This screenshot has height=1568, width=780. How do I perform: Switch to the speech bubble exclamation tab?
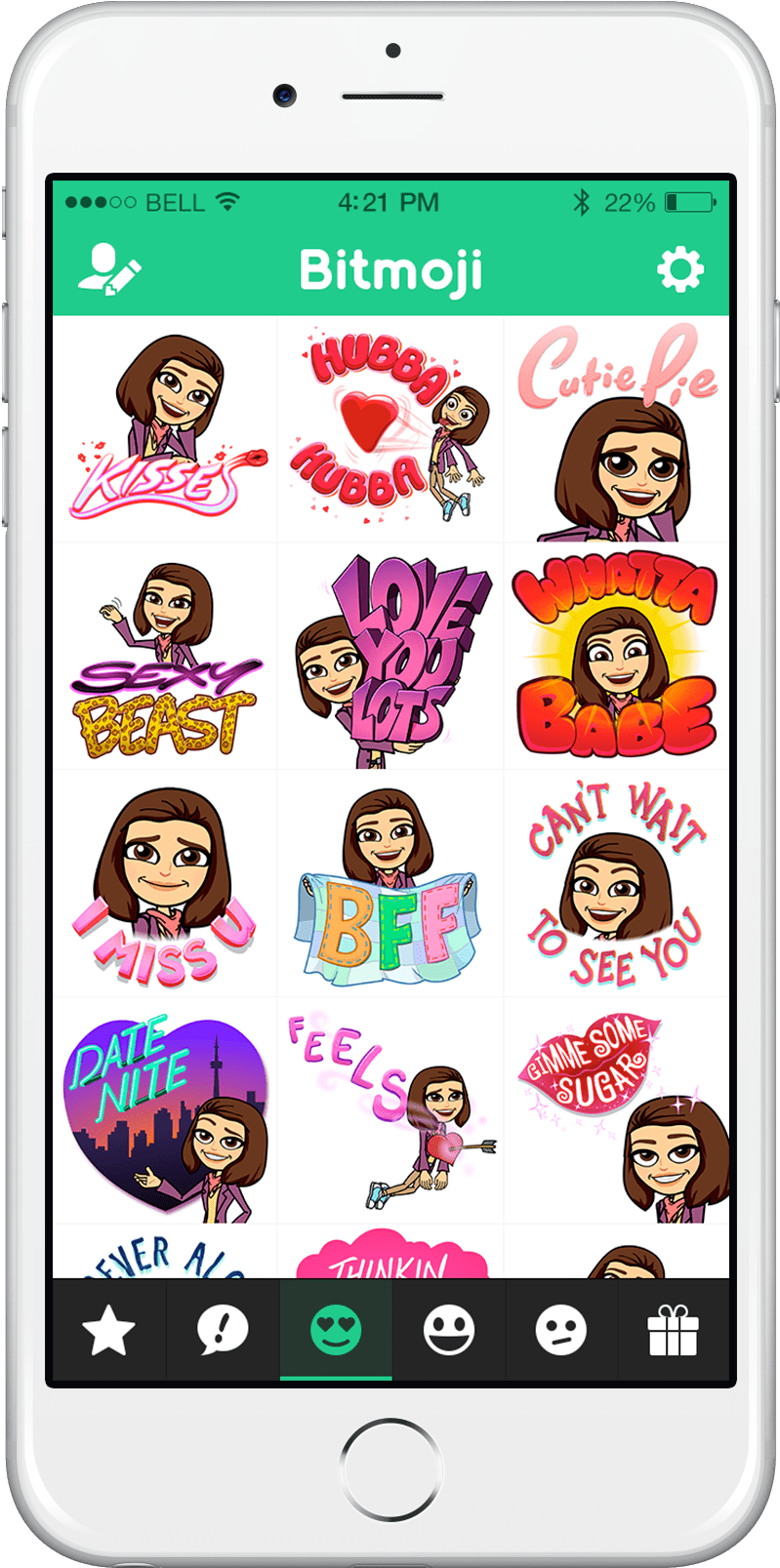[x=223, y=1331]
